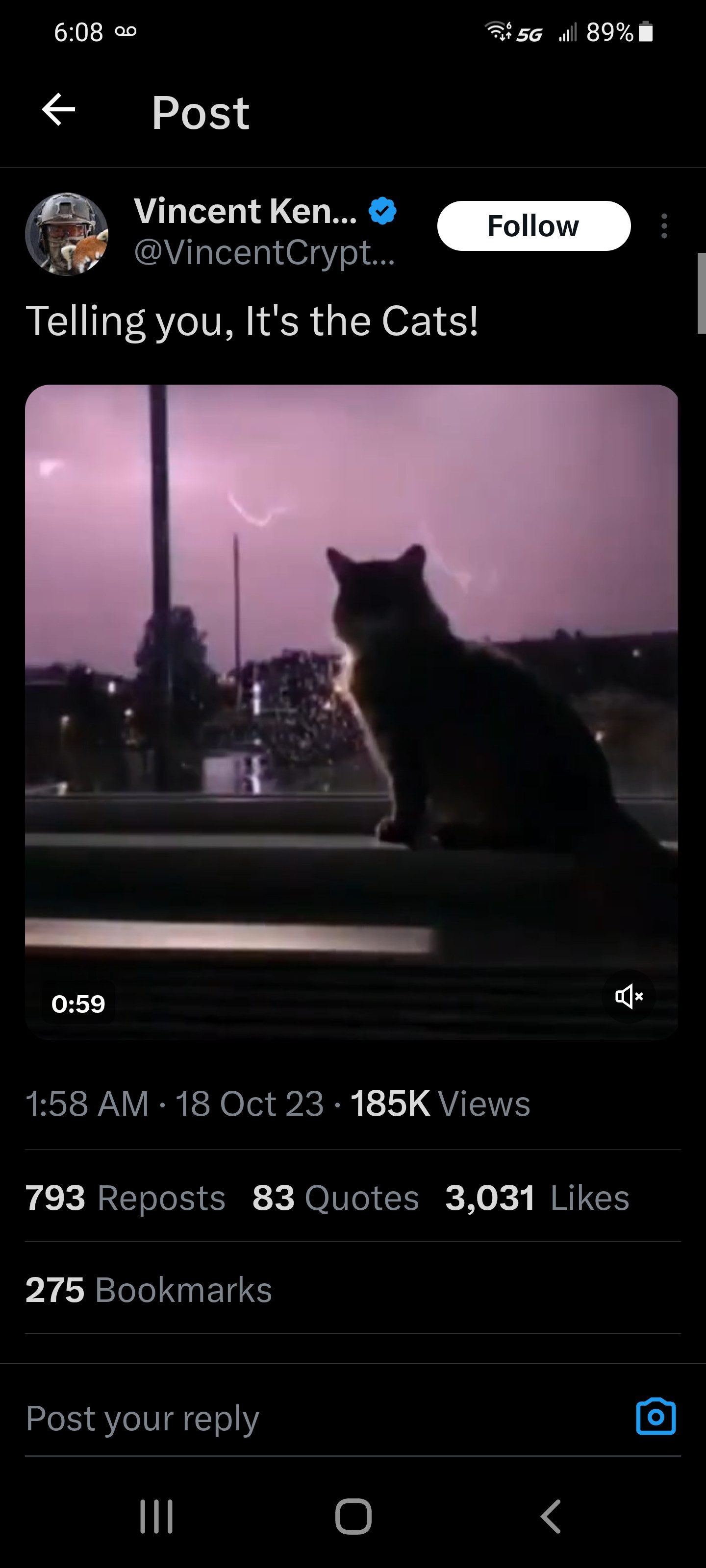
Task: Open the post's three-dot overflow menu
Action: (x=664, y=226)
